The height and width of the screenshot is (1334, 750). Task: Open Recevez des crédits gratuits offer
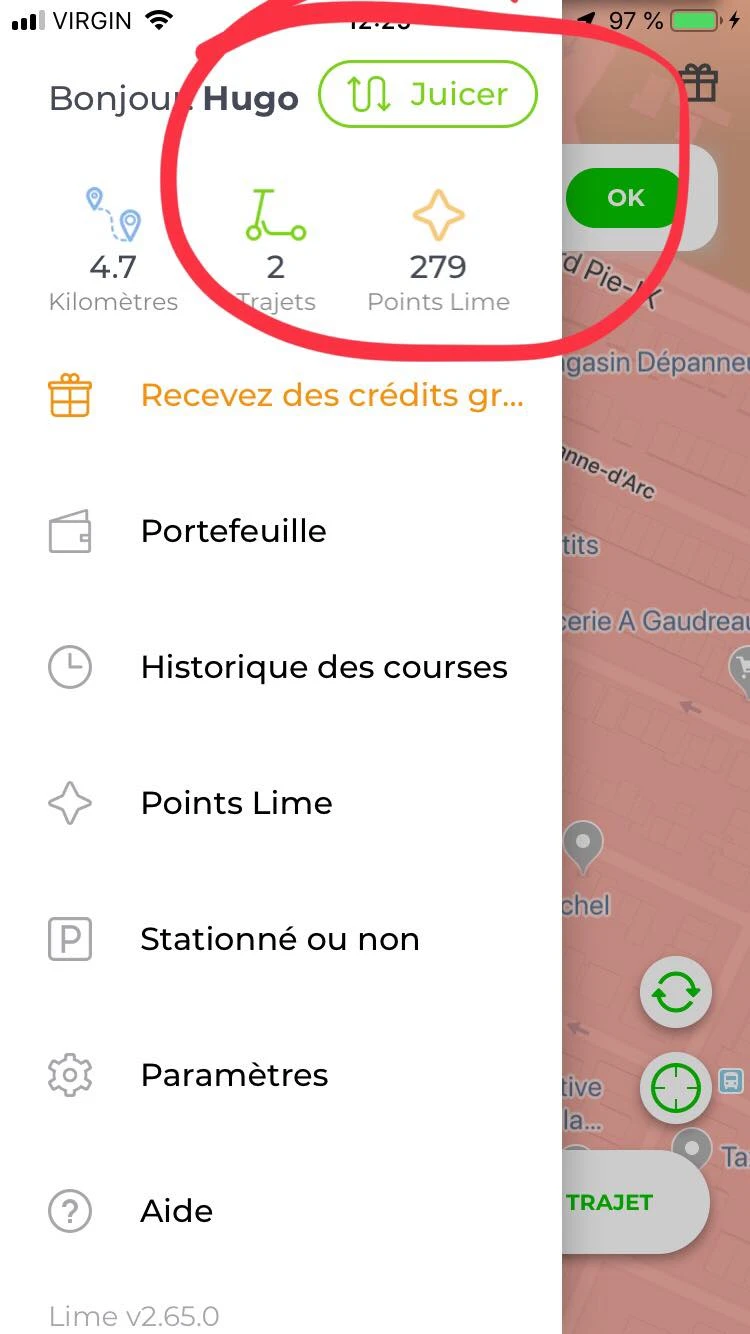click(x=331, y=395)
